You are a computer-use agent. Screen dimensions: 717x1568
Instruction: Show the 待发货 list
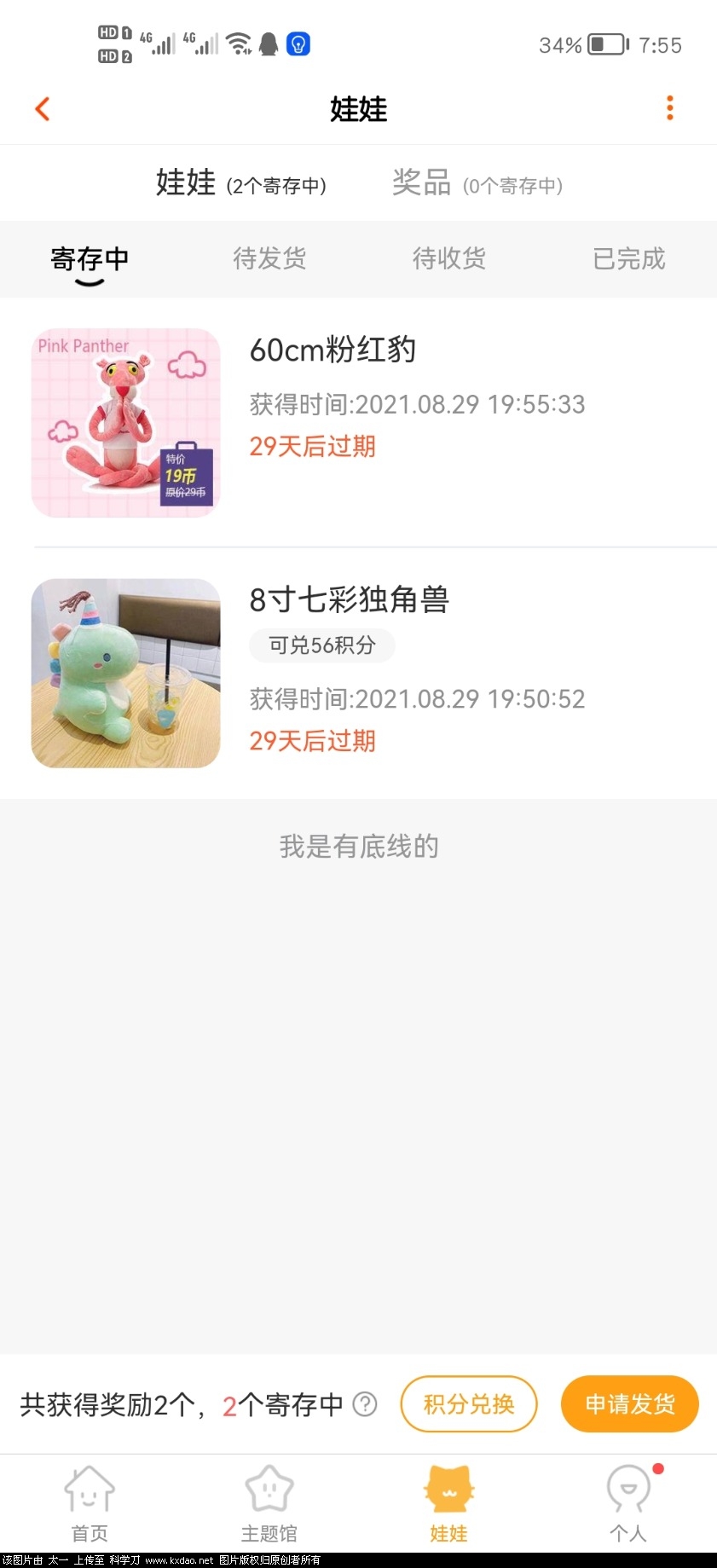click(269, 258)
